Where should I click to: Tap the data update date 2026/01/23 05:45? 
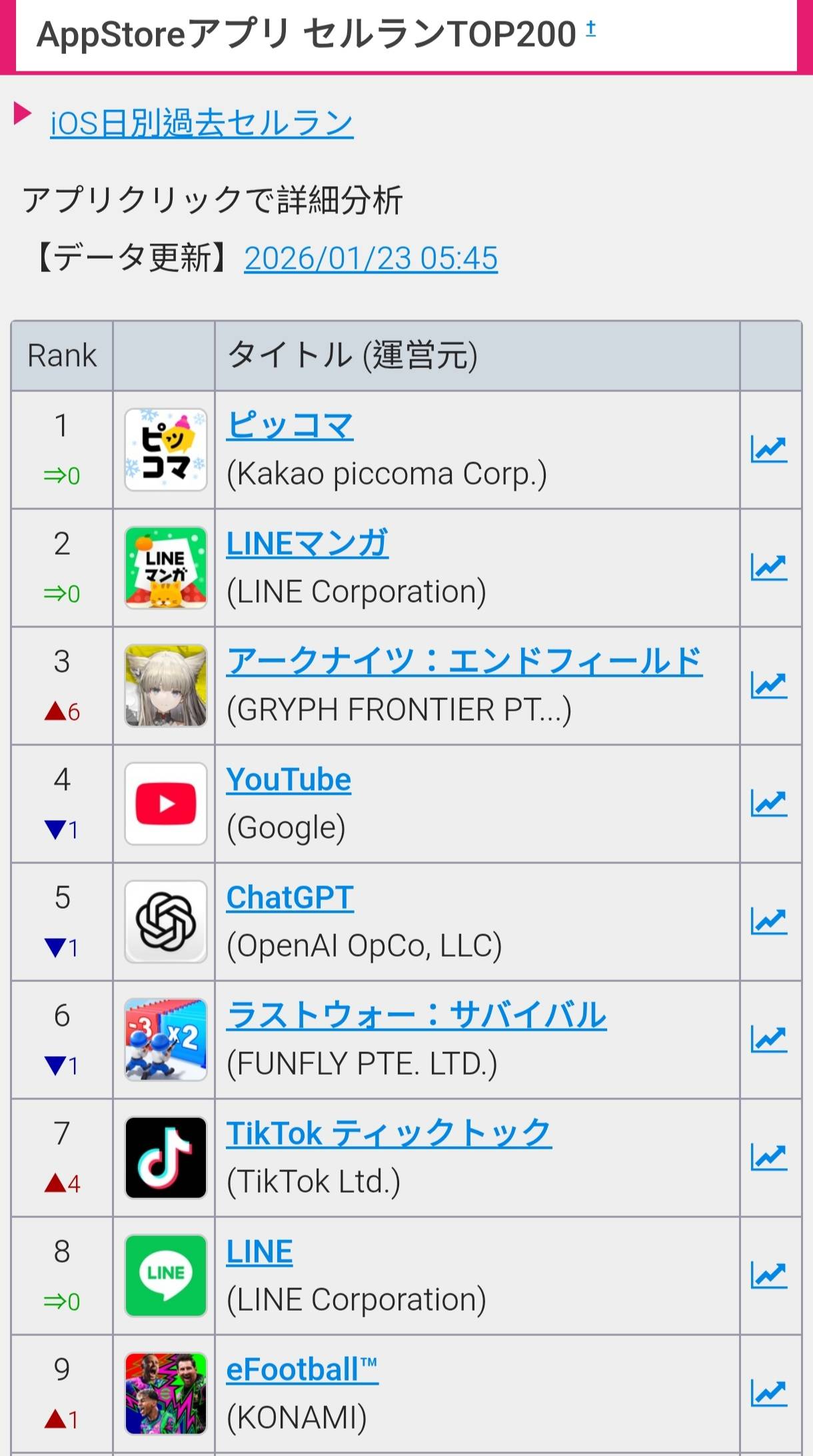pos(371,259)
